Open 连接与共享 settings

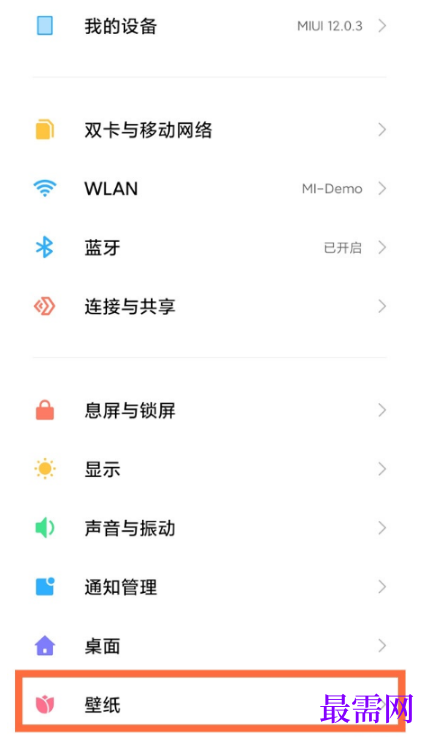[x=210, y=306]
